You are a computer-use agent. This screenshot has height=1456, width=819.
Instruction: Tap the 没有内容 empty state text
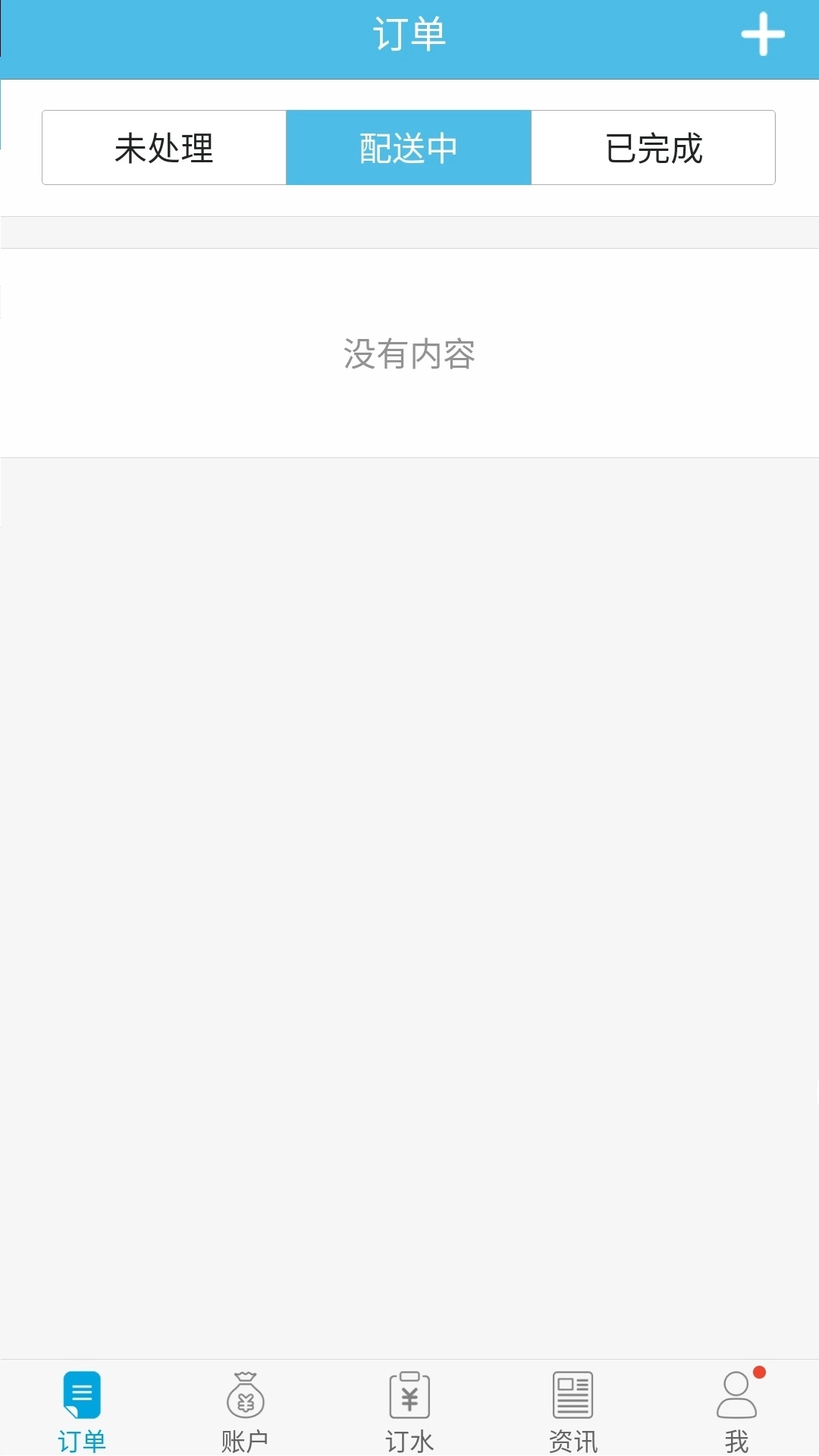click(x=409, y=353)
